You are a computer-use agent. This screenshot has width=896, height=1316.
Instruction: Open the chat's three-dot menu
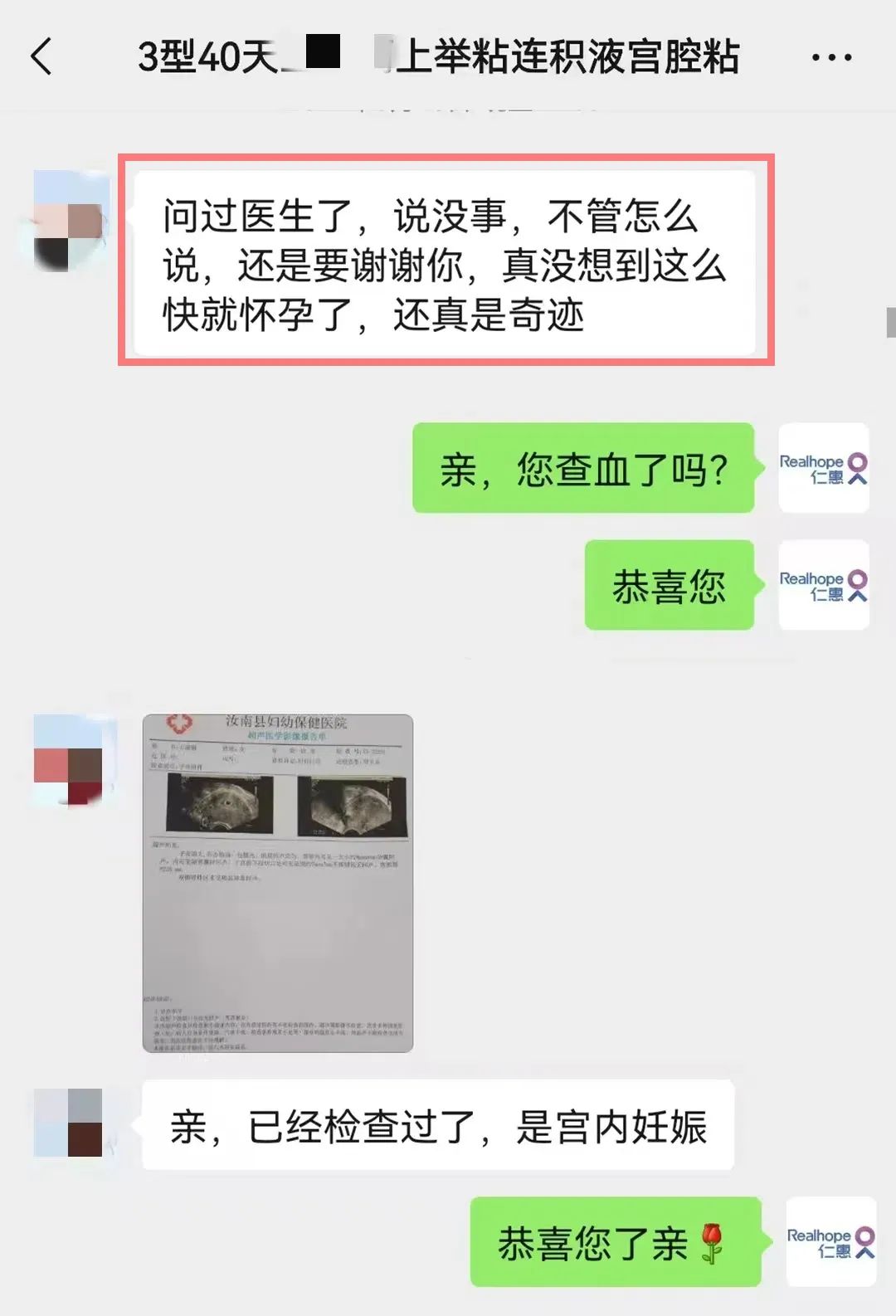830,57
